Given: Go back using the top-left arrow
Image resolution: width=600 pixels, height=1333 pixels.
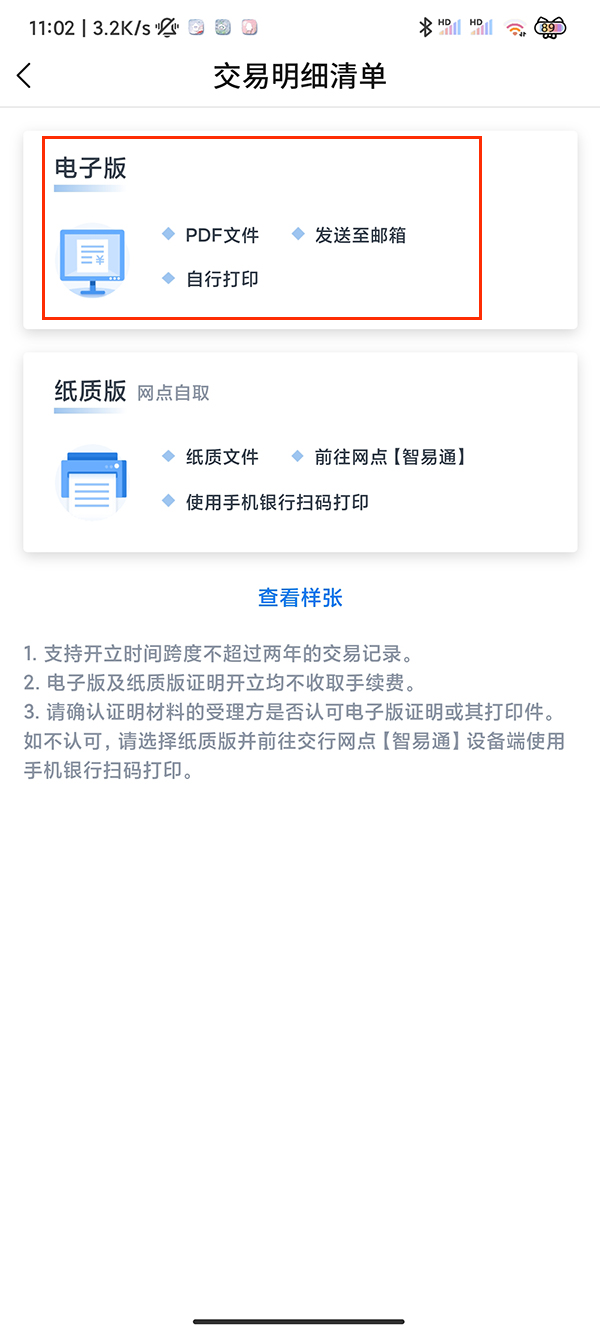Looking at the screenshot, I should pos(25,76).
